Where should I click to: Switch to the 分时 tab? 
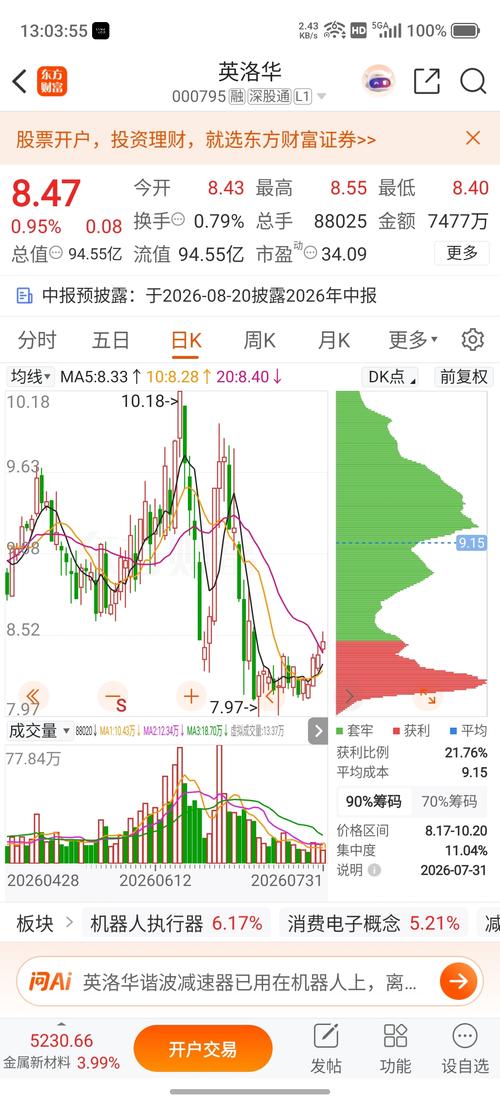point(37,340)
